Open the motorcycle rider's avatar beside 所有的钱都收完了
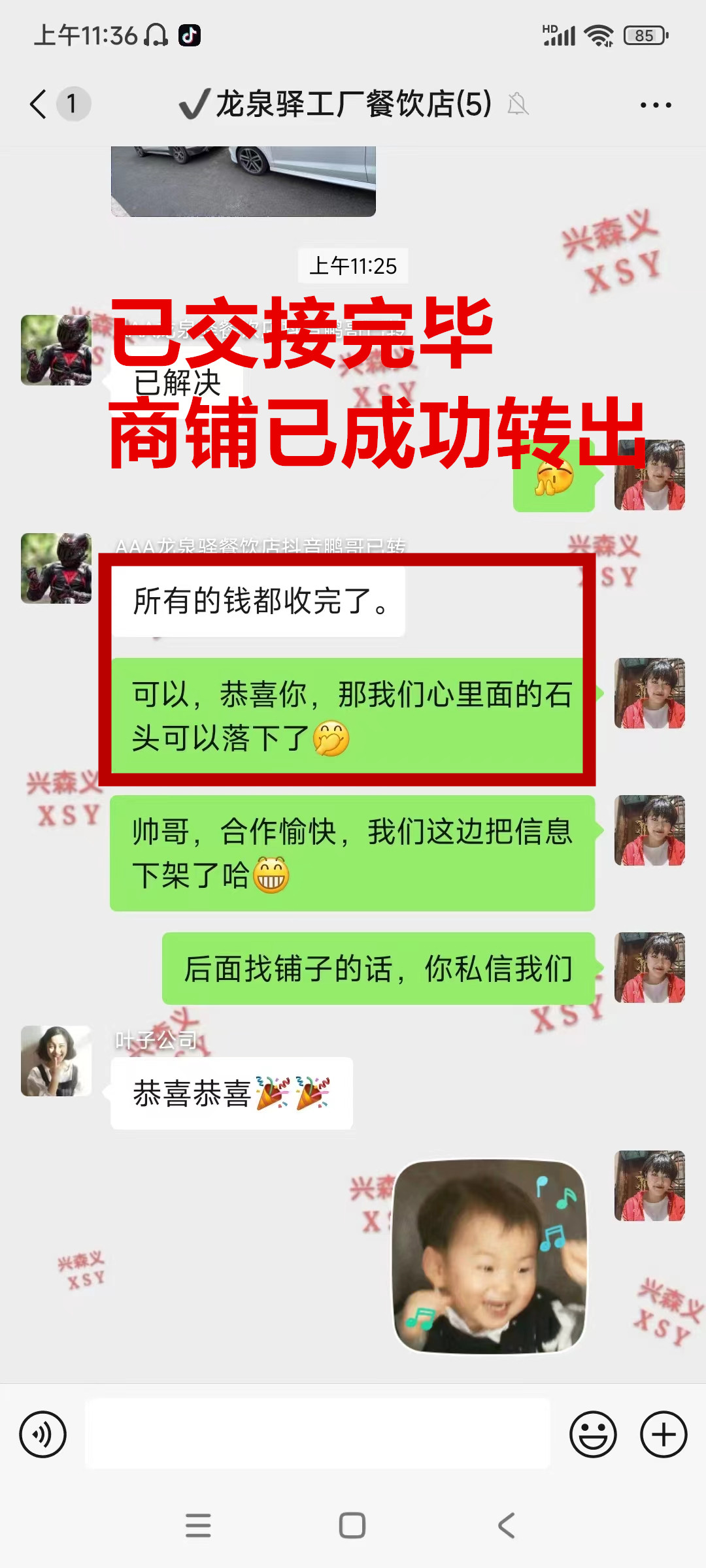This screenshot has width=706, height=1568. (x=56, y=568)
